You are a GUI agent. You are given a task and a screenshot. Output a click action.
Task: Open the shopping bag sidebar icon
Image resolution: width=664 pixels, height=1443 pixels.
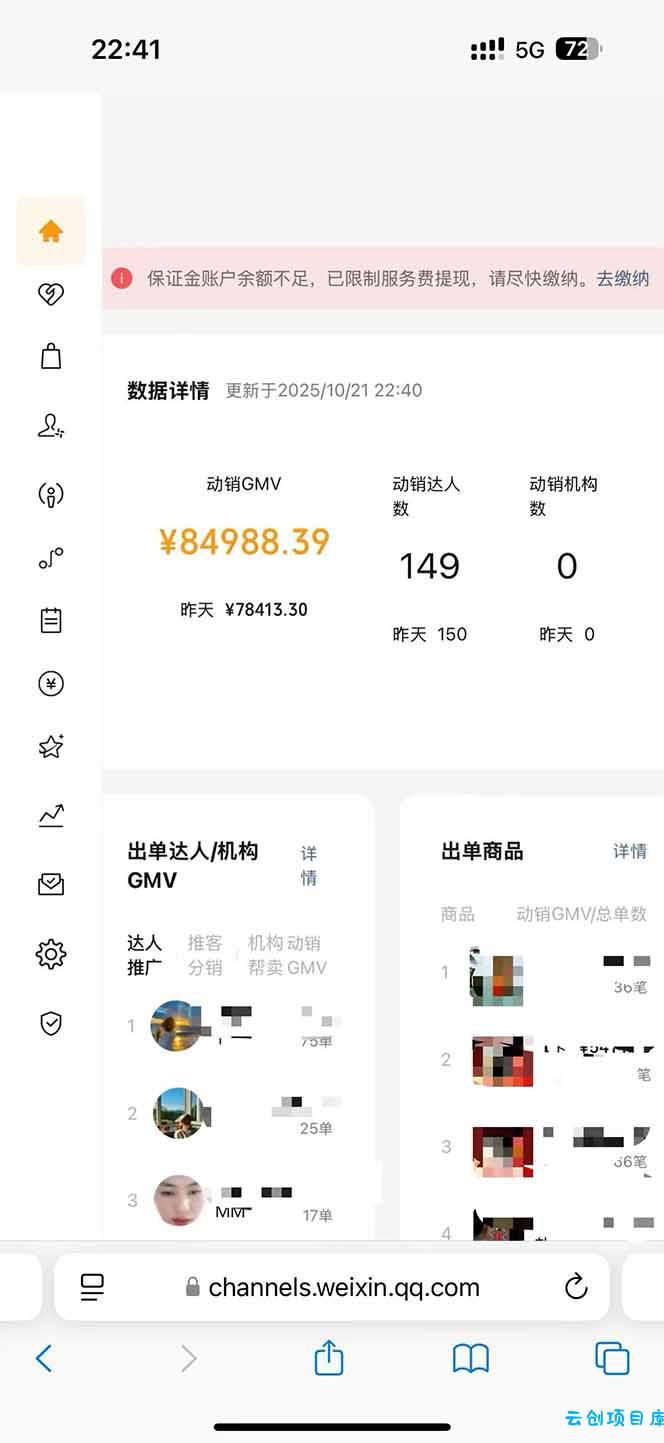[51, 356]
